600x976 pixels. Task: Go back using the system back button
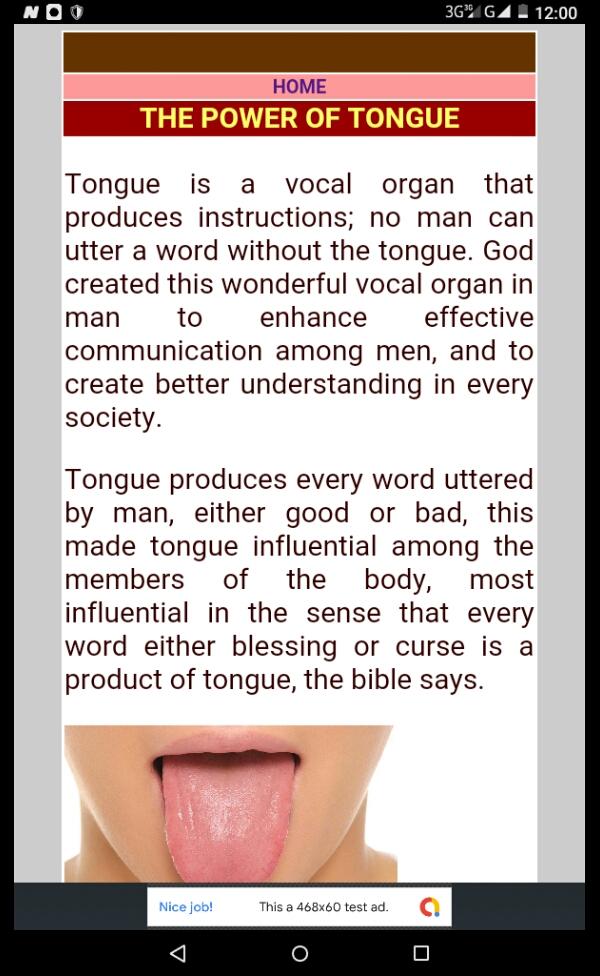178,953
